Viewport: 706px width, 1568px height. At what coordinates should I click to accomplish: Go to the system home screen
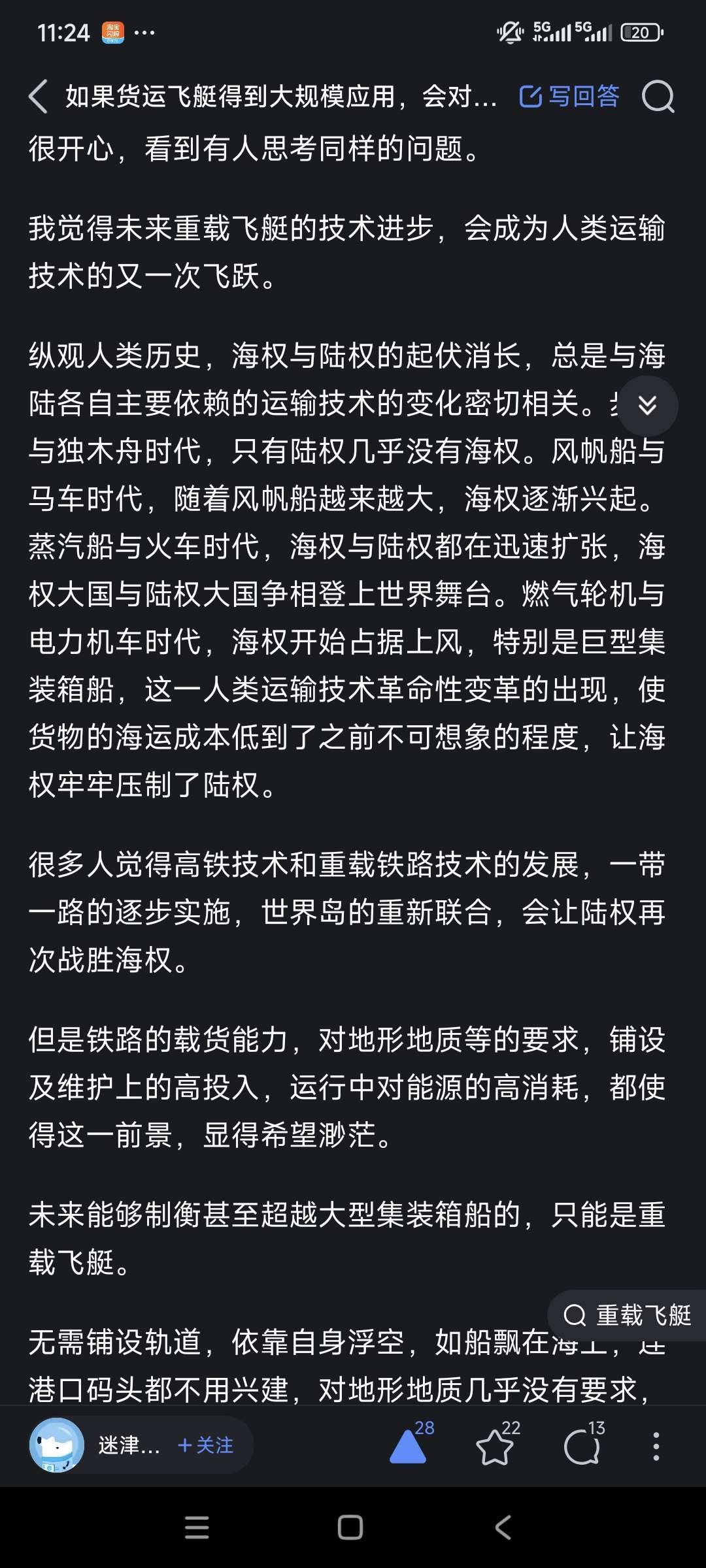[x=350, y=1527]
